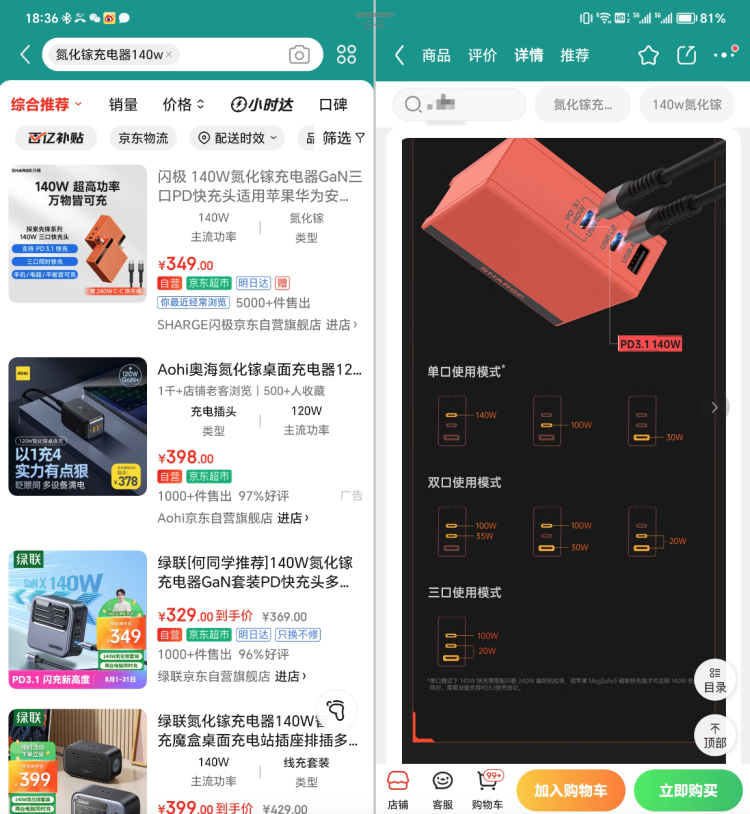Switch to the 评价 tab
The image size is (750, 814).
point(483,55)
